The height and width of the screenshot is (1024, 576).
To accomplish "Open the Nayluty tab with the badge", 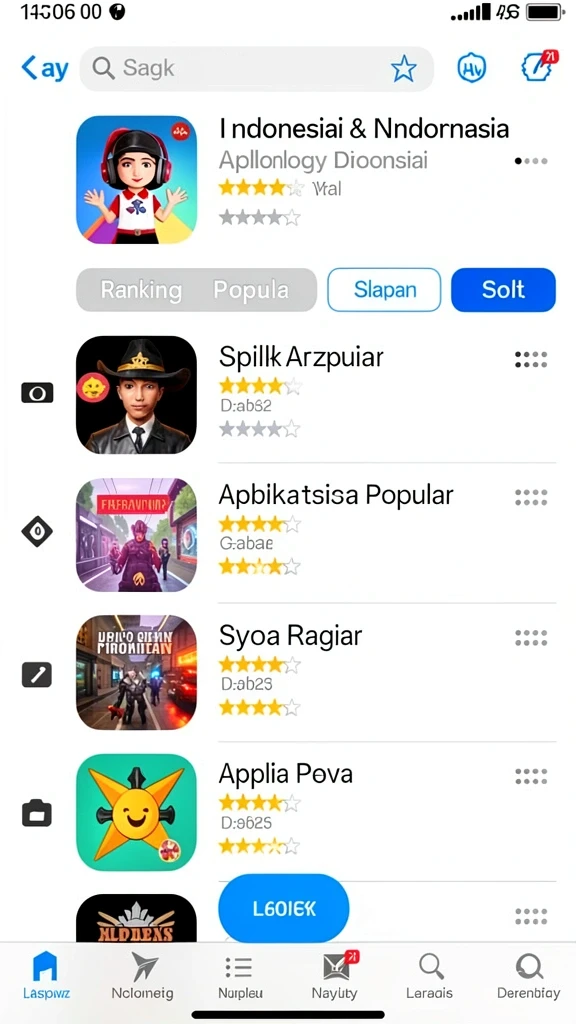I will 335,976.
